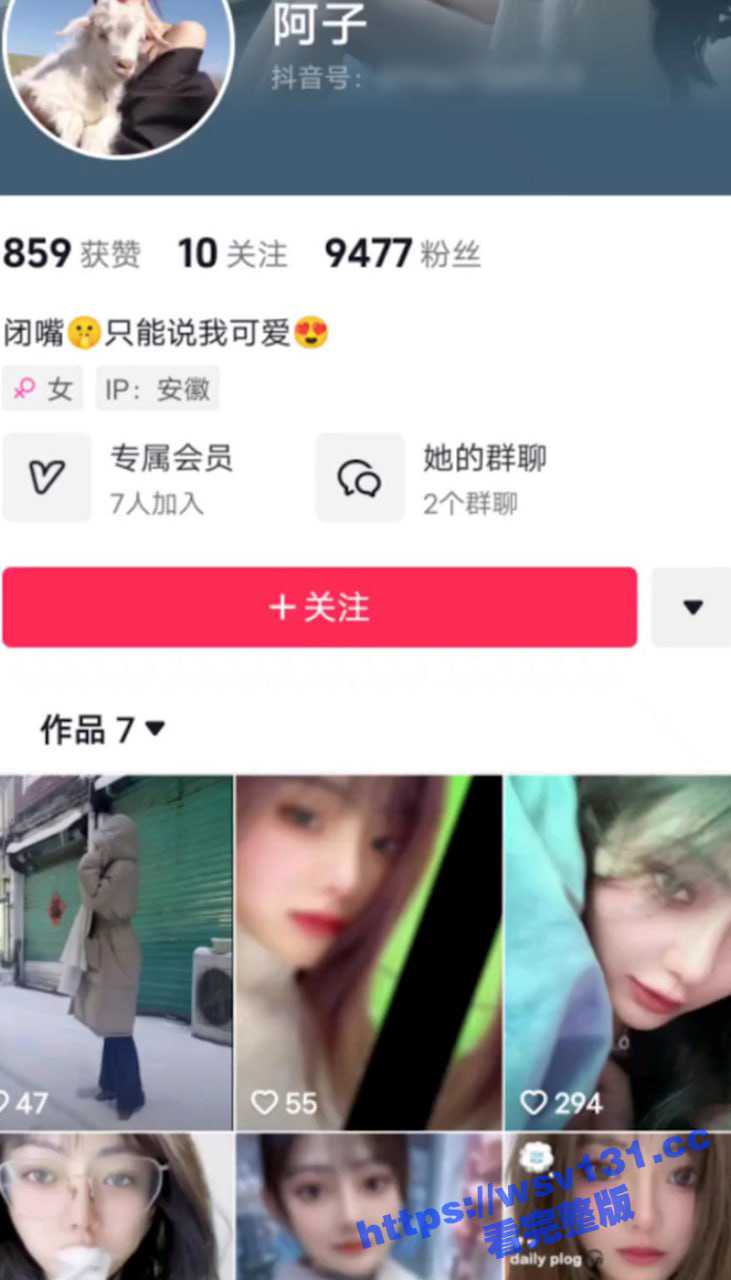Expand the arrow next to the follow button
The height and width of the screenshot is (1280, 731).
692,607
